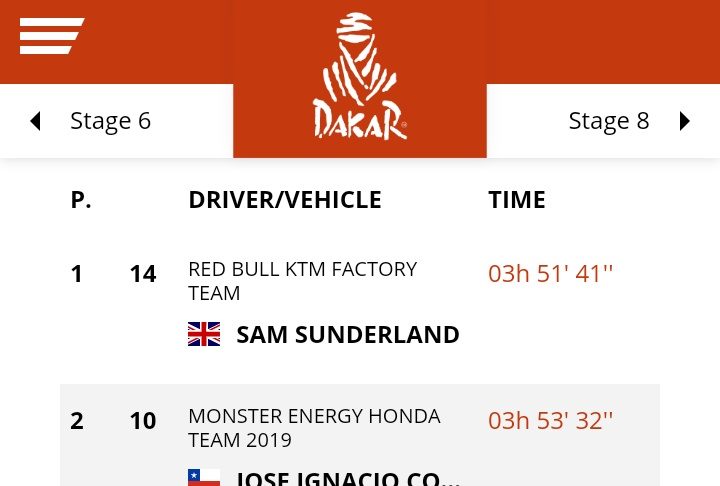Open the hamburger menu
The width and height of the screenshot is (720, 486).
coord(52,36)
